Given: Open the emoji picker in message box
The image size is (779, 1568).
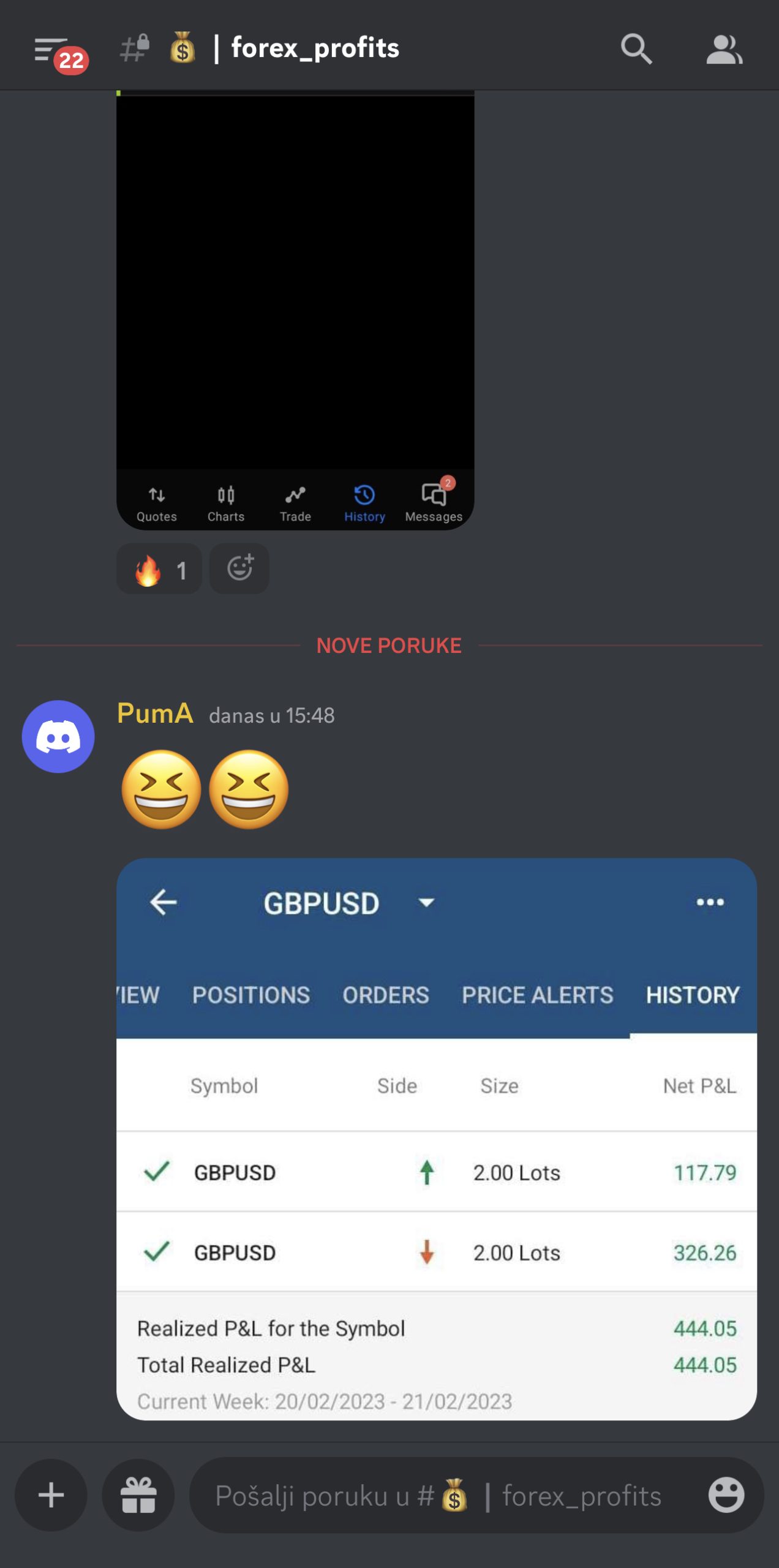Looking at the screenshot, I should [x=726, y=1495].
